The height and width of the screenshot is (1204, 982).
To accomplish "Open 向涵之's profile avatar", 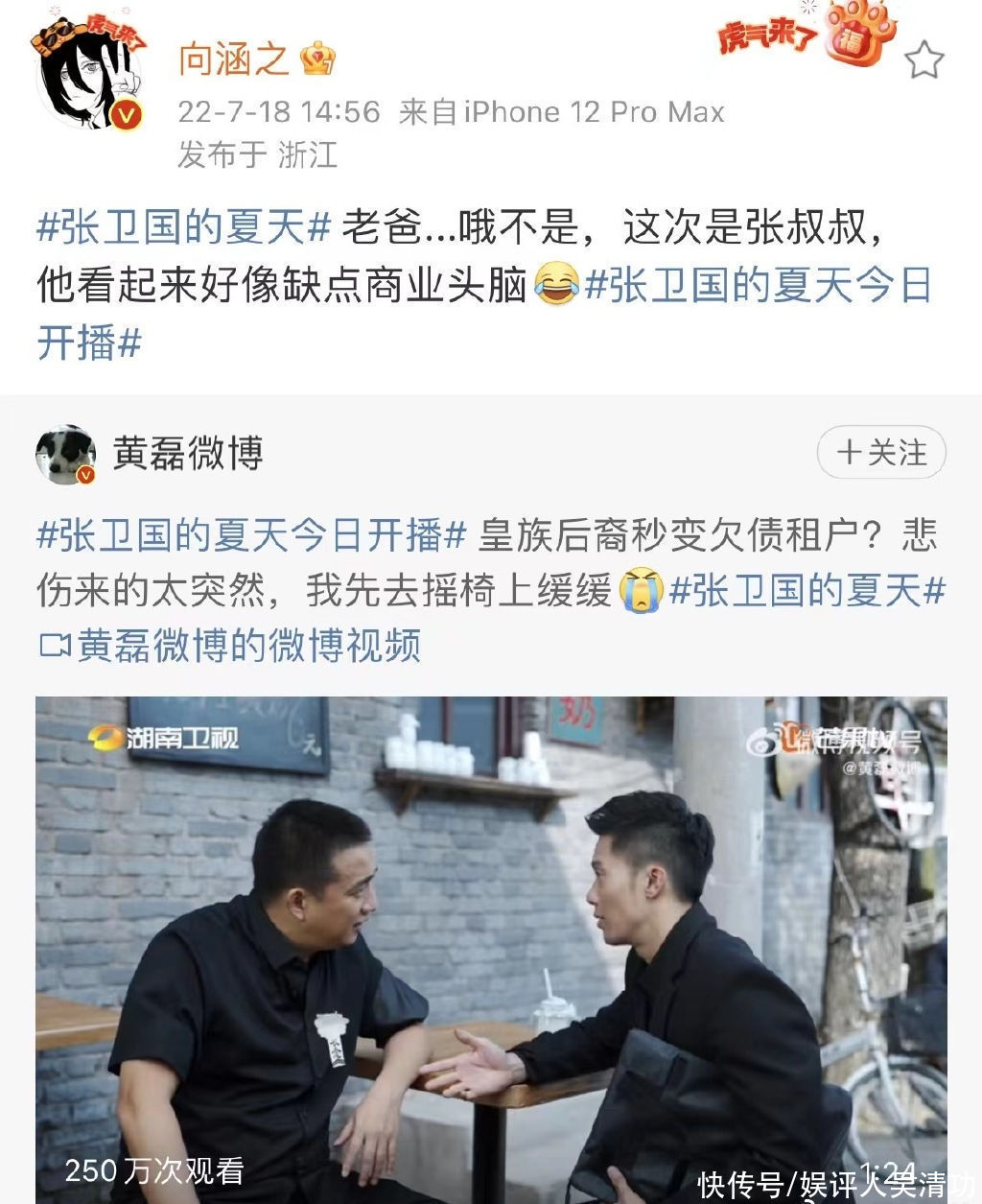I will point(89,77).
